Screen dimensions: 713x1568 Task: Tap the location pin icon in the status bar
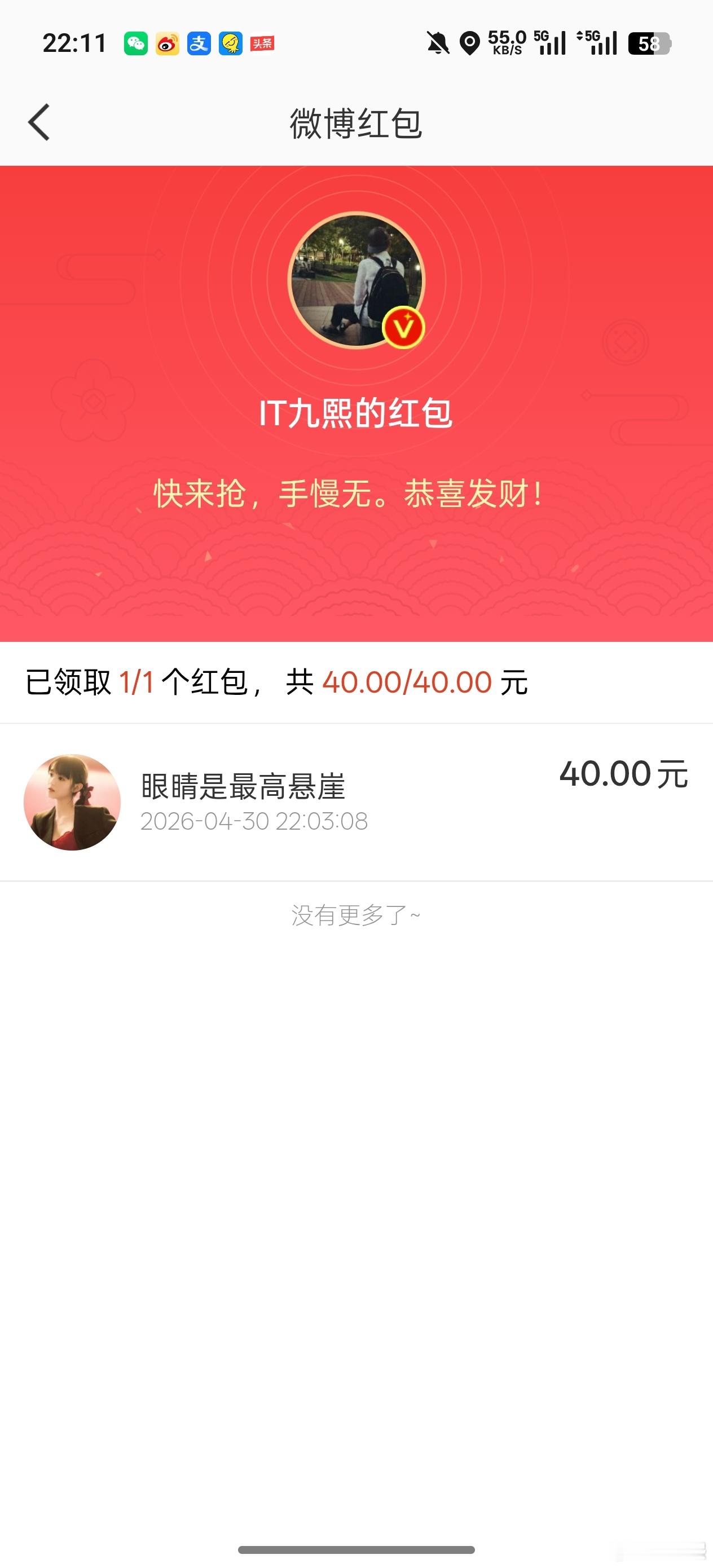(x=469, y=43)
